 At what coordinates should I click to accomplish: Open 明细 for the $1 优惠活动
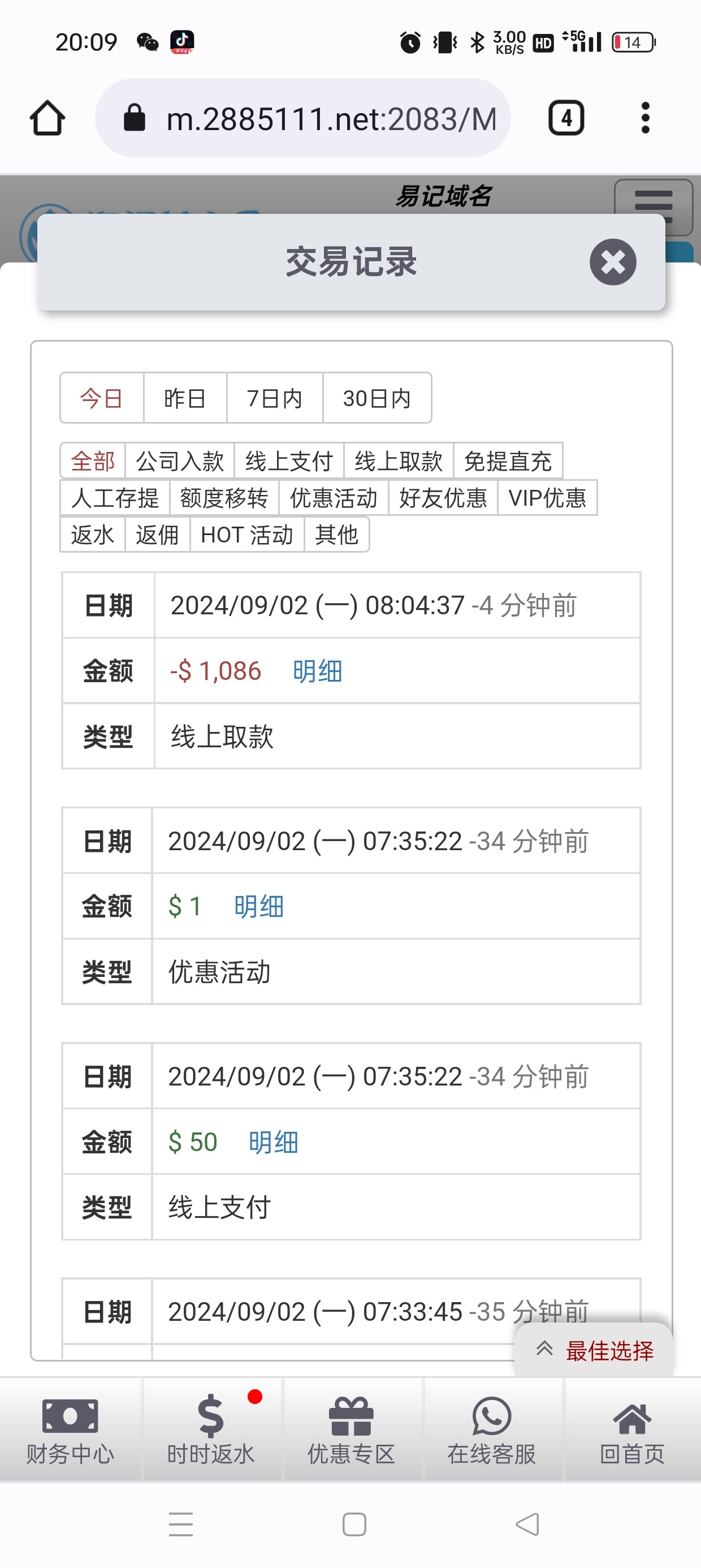tap(258, 906)
